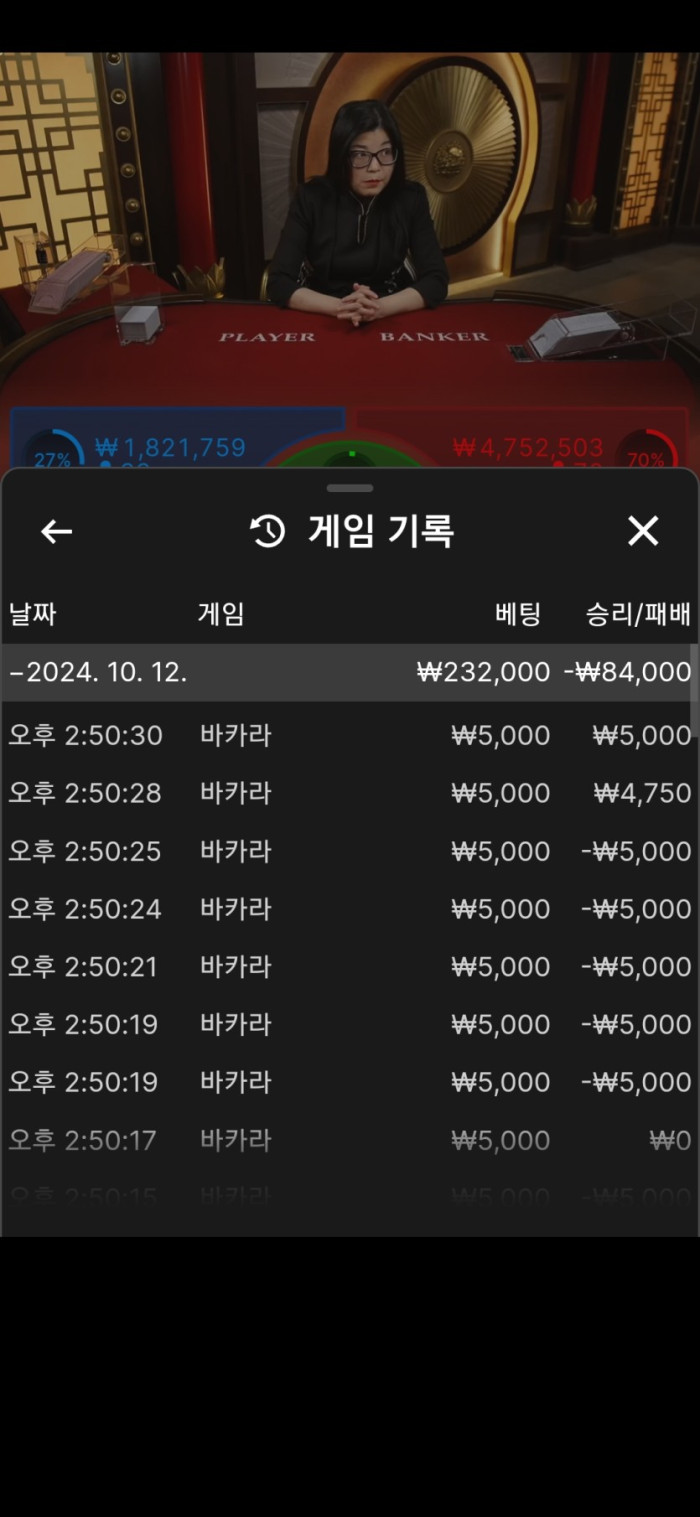Viewport: 700px width, 1517px height.
Task: View details of the 오후 2:50:28 round
Action: click(349, 794)
